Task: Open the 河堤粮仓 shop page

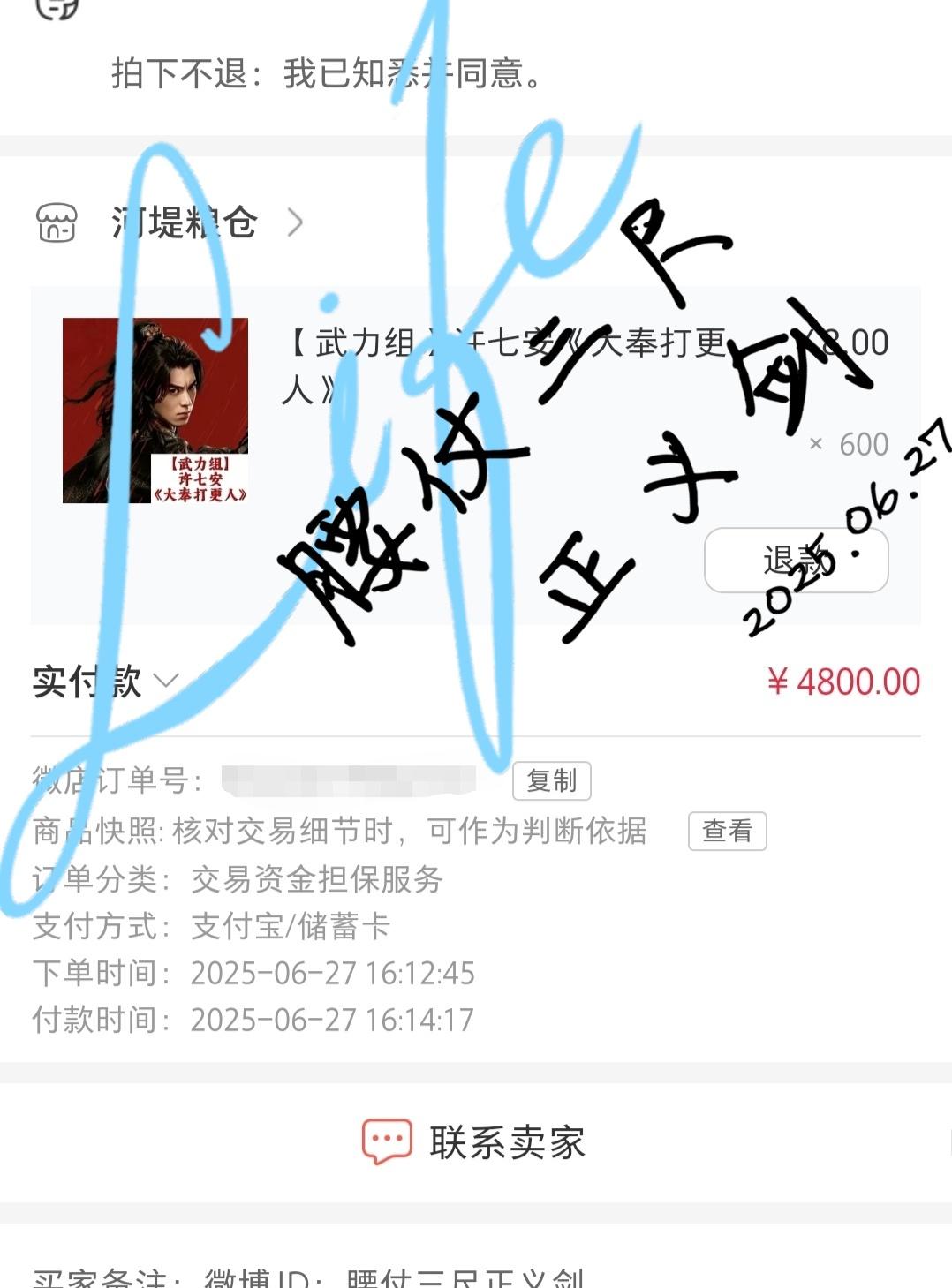Action: [x=185, y=222]
